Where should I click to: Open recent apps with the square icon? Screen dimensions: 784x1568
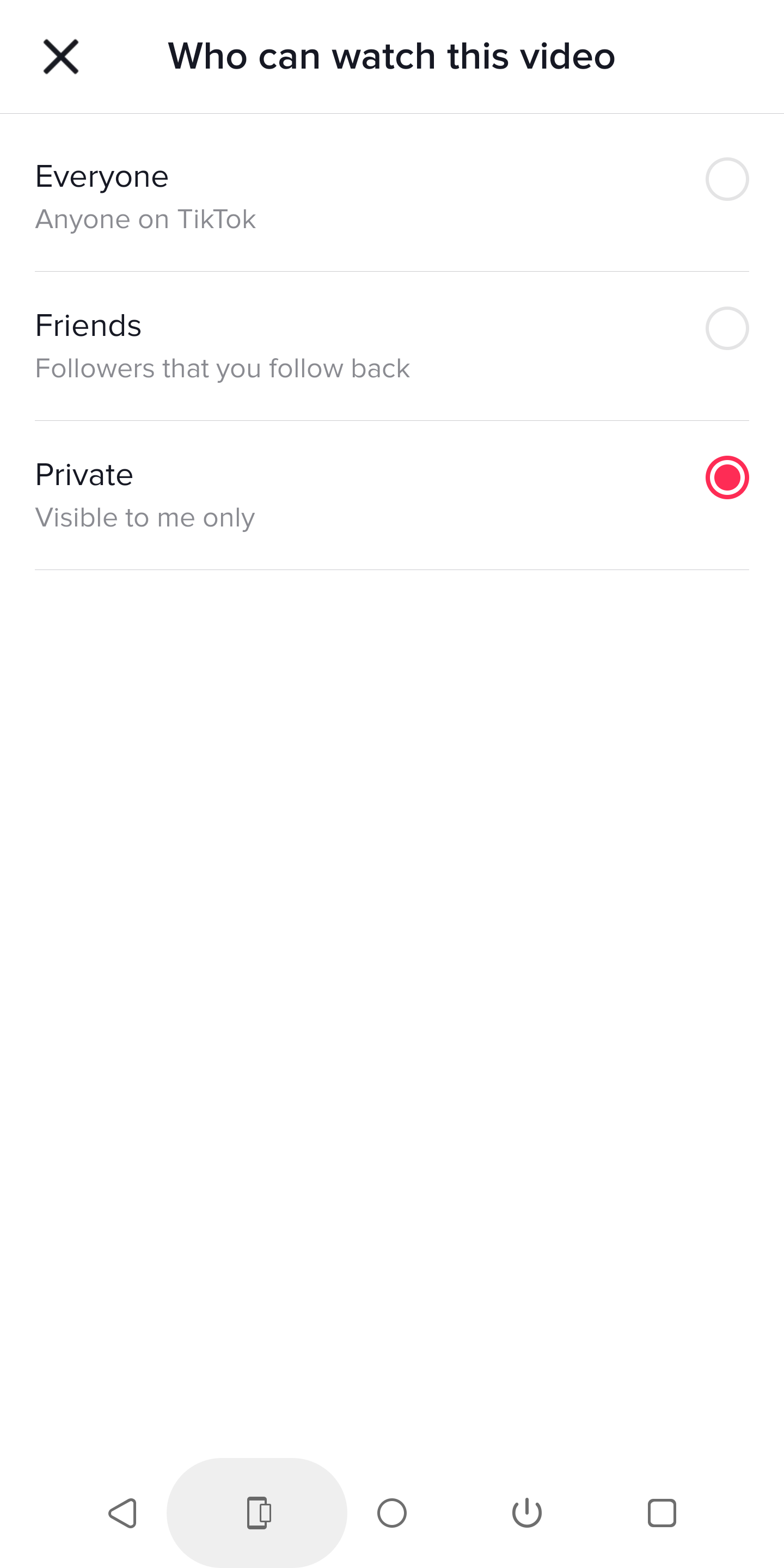point(663,1513)
